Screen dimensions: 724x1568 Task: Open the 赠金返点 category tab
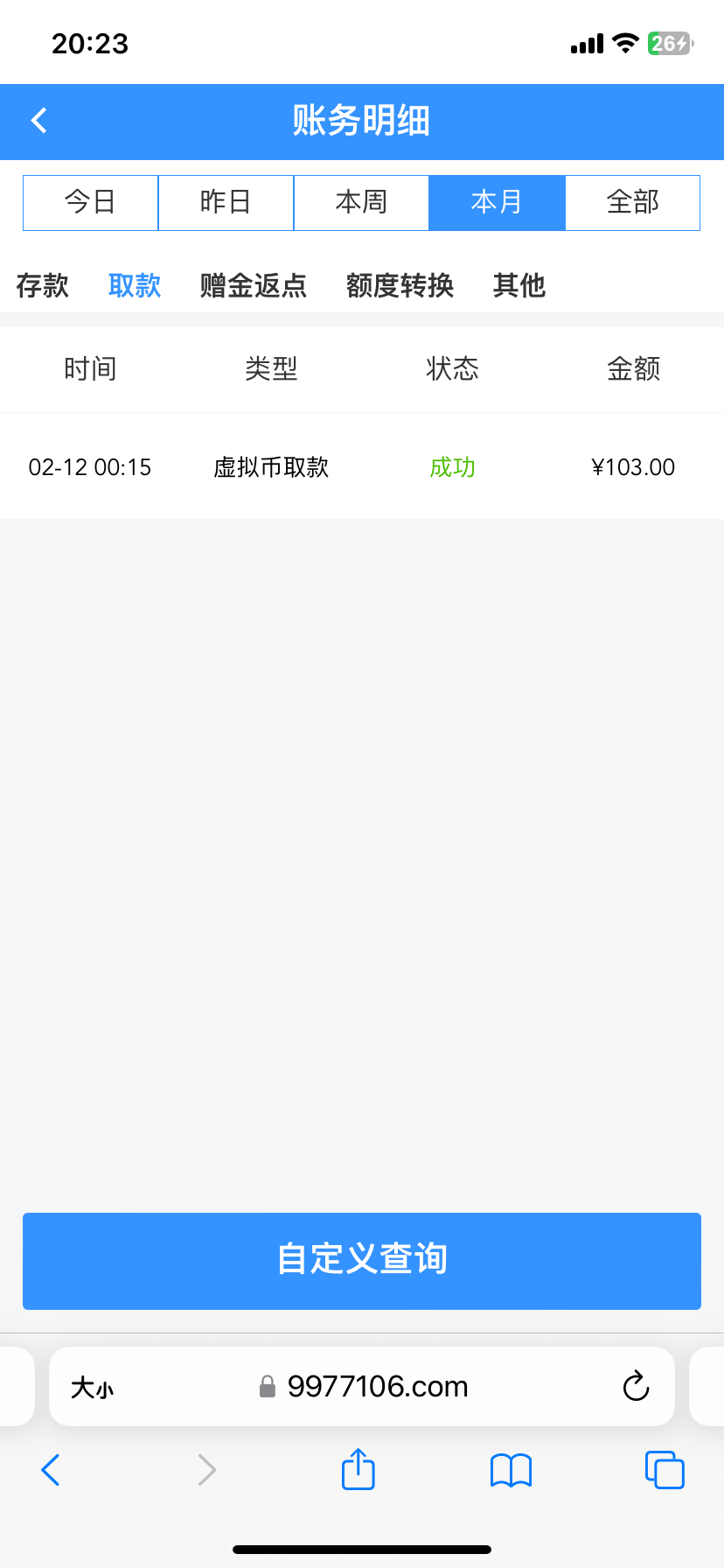[253, 285]
